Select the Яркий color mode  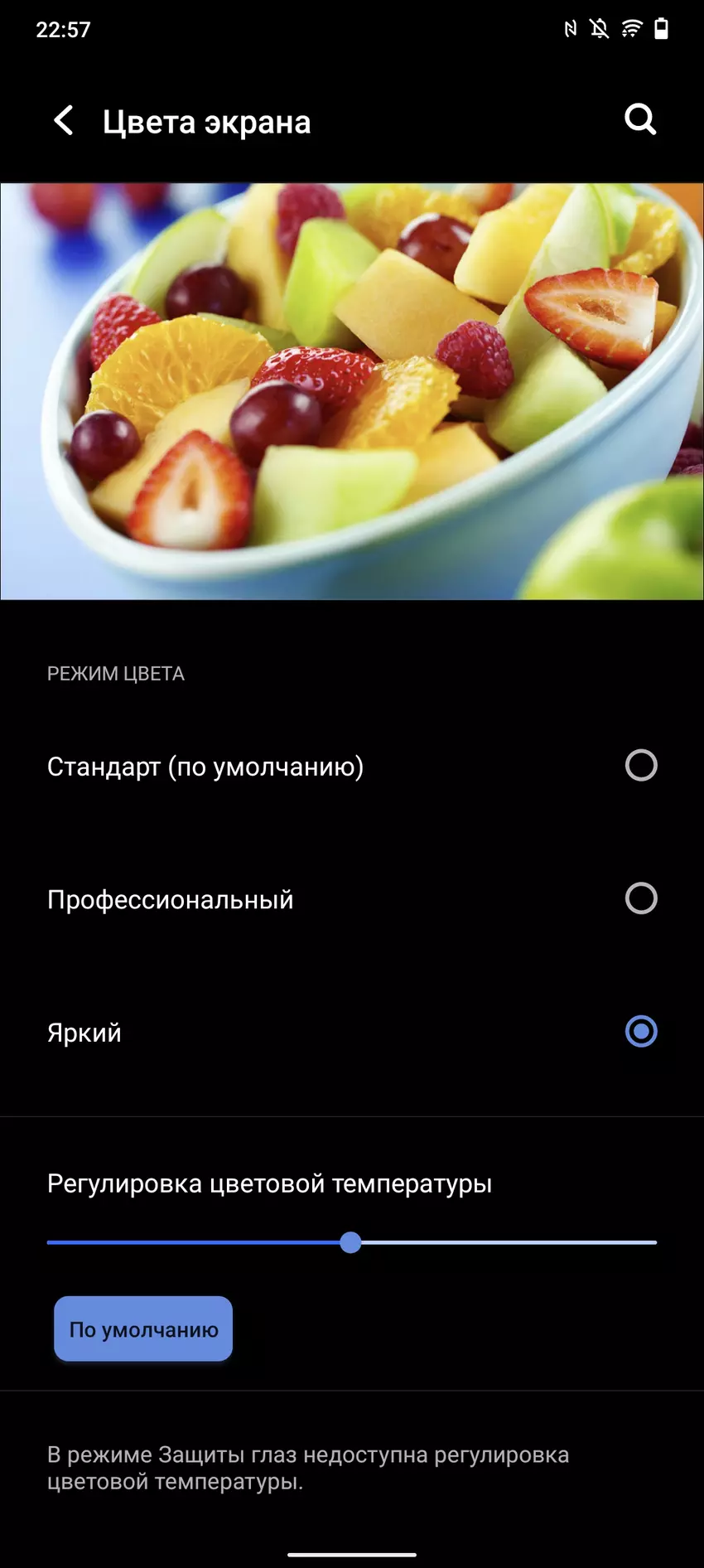pyautogui.click(x=640, y=1032)
